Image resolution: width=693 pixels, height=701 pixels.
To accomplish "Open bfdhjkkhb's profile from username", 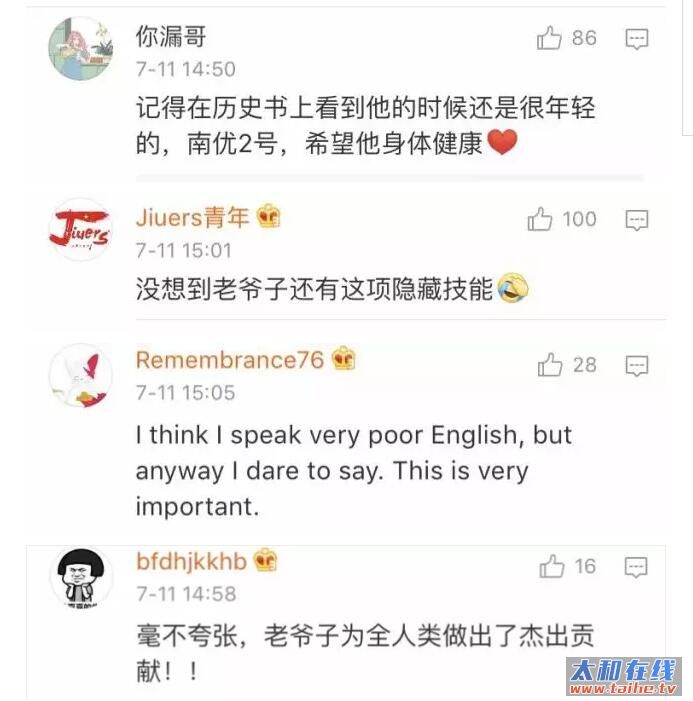I will pos(191,561).
